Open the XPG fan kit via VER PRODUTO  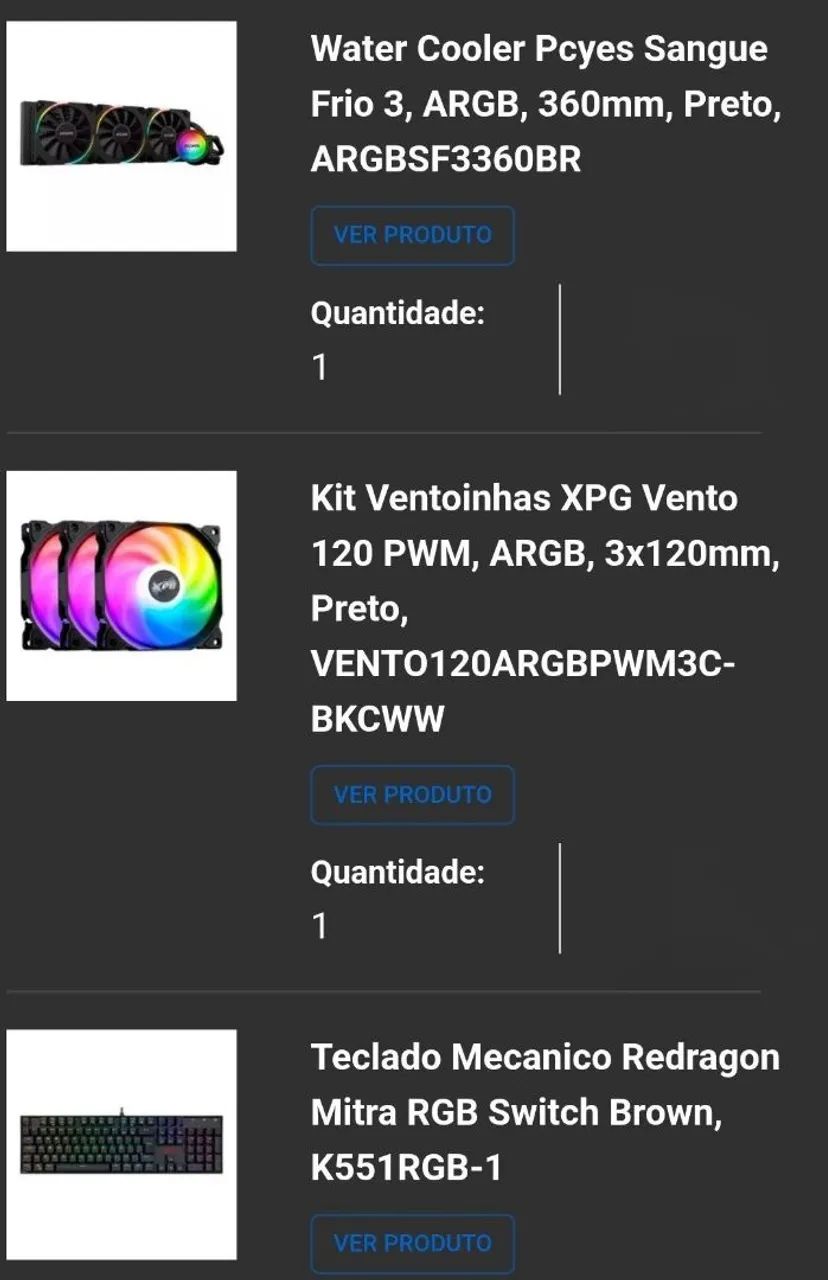pyautogui.click(x=412, y=794)
